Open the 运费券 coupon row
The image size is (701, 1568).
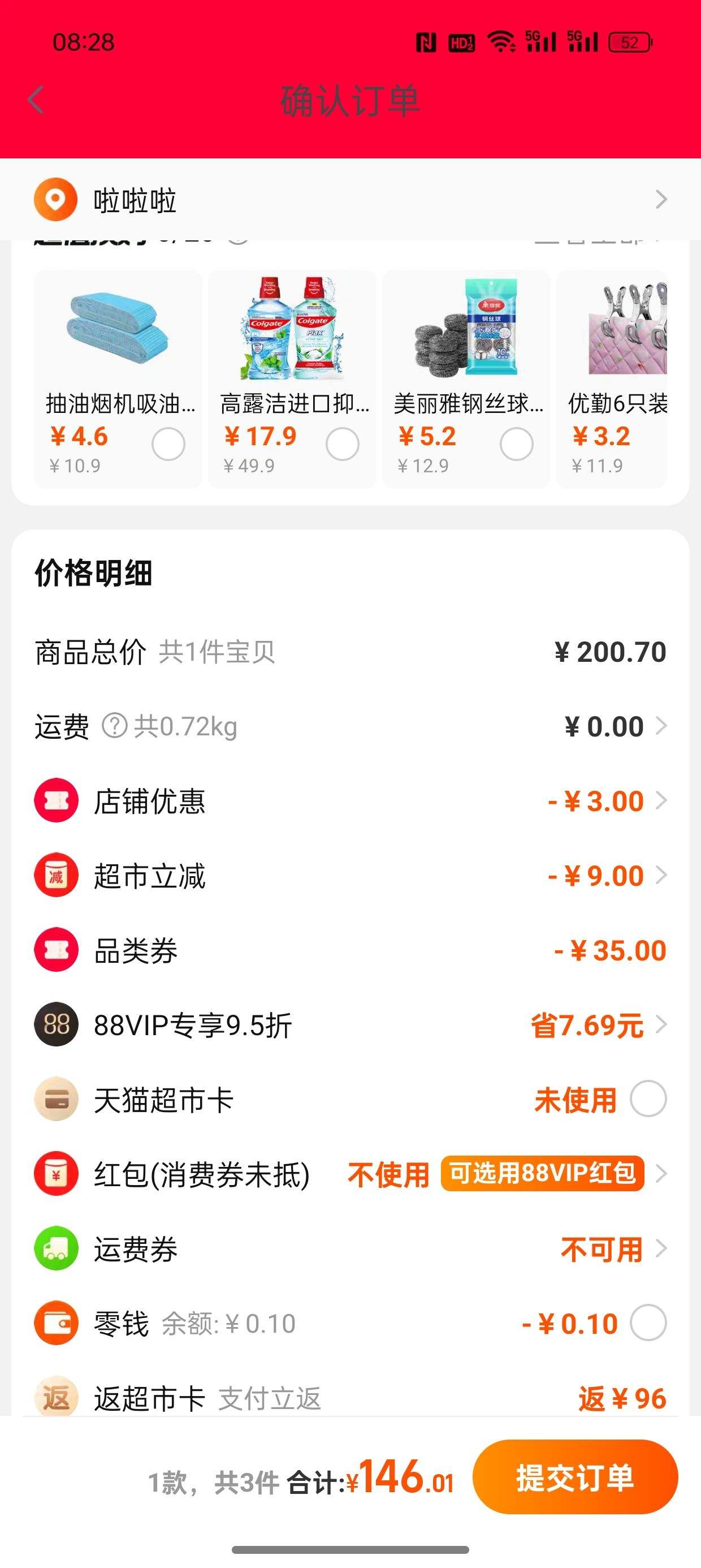(x=350, y=1249)
